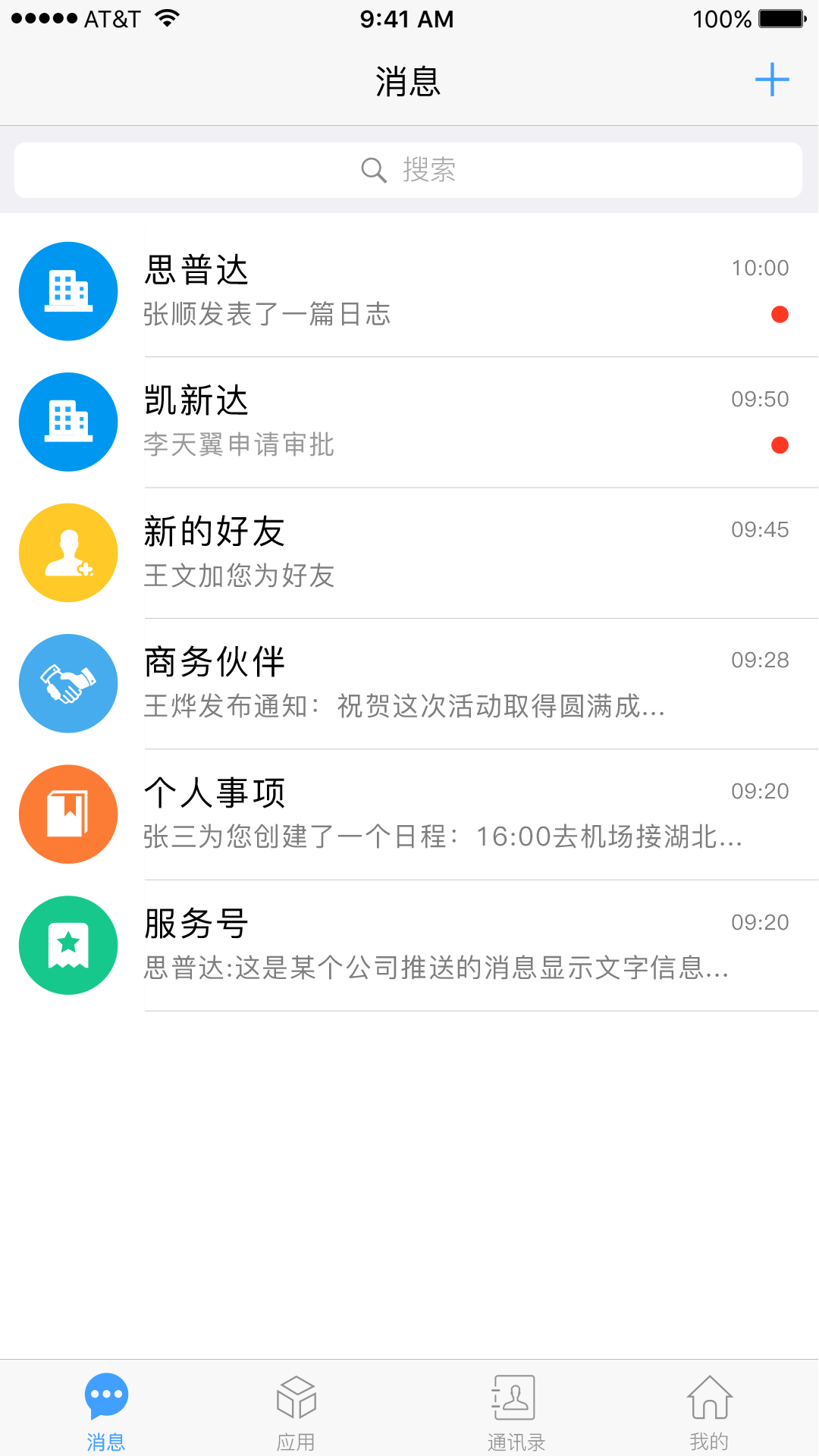
Task: Open the 搜索 search box
Action: 408,170
